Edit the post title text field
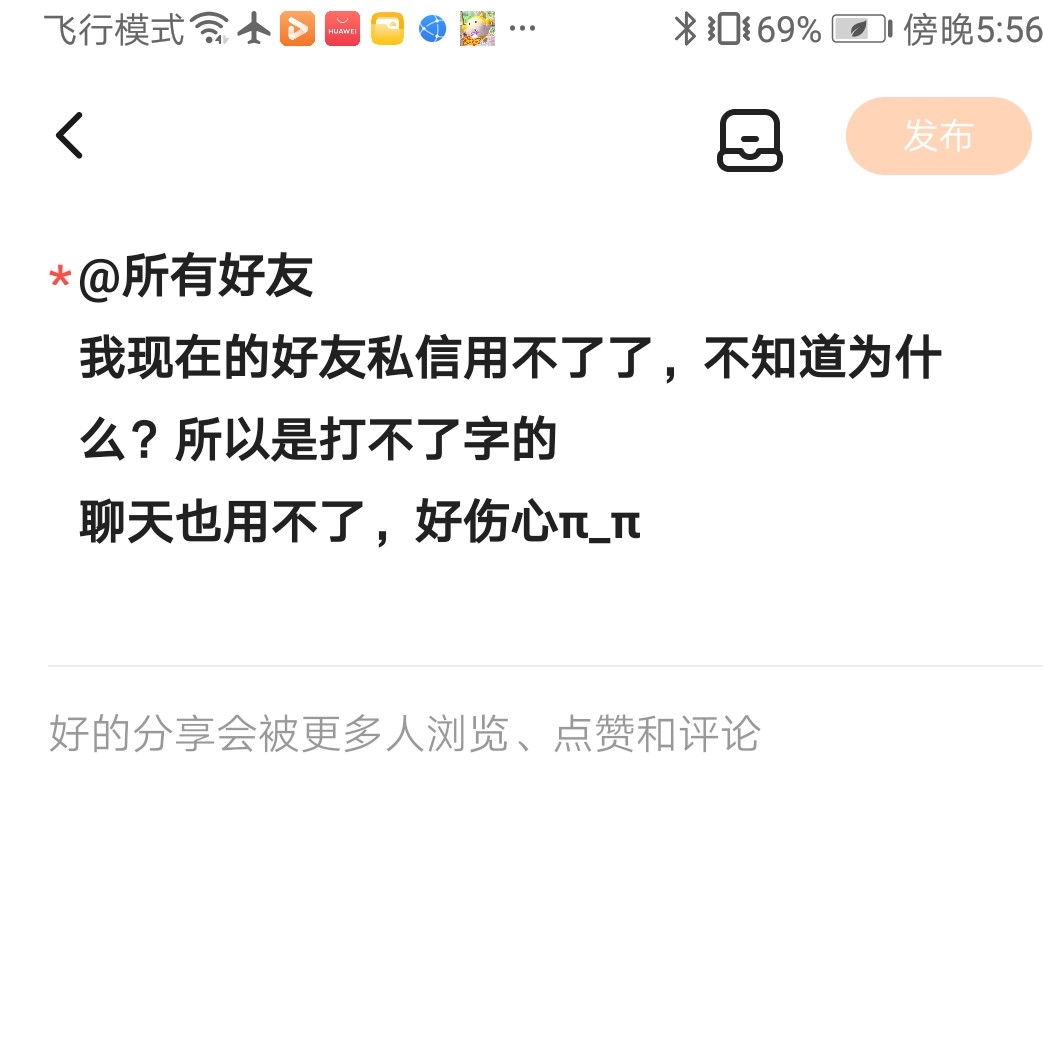The height and width of the screenshot is (1043, 1043). pos(510,400)
